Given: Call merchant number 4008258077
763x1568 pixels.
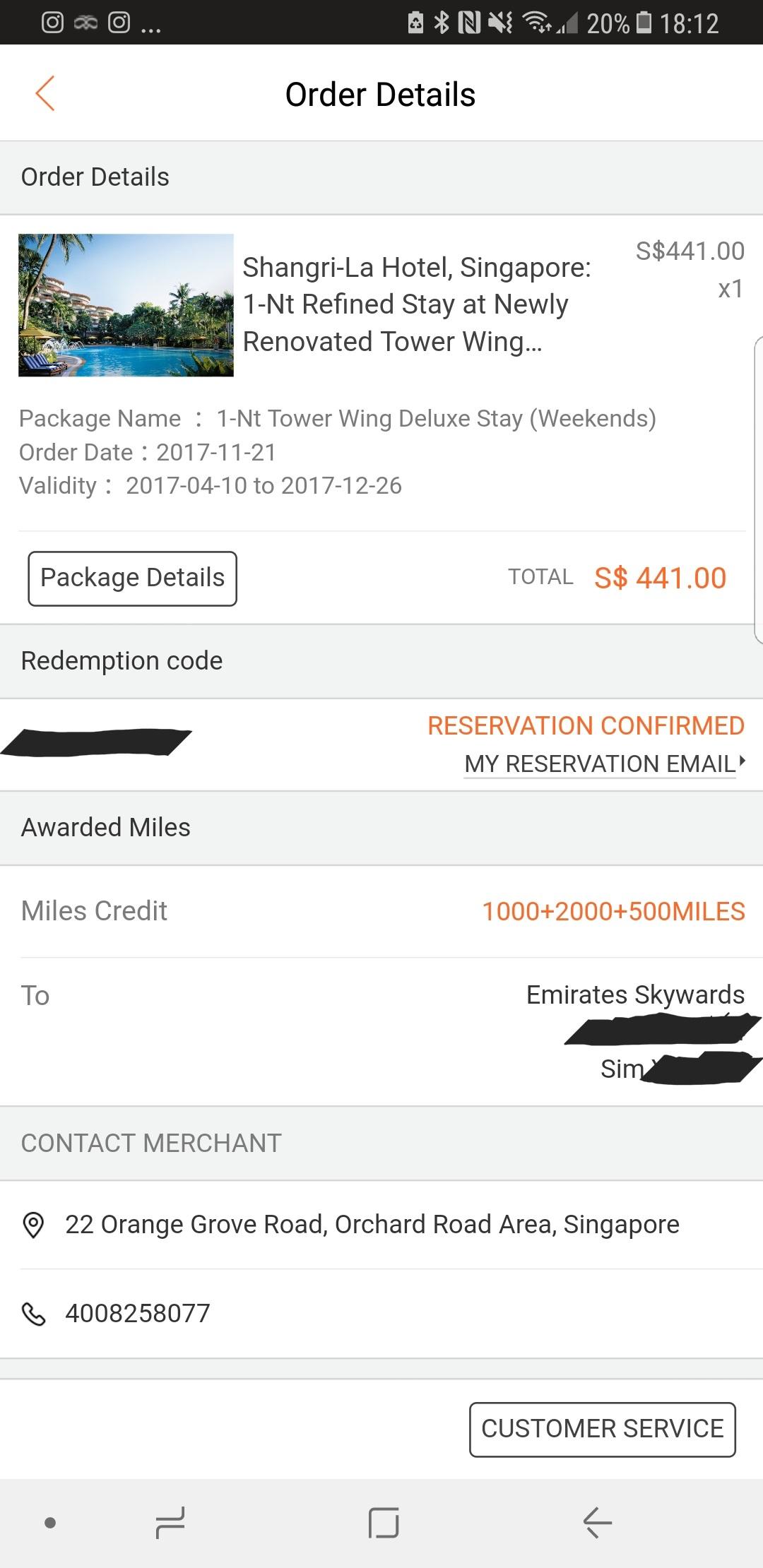Looking at the screenshot, I should pyautogui.click(x=381, y=1313).
